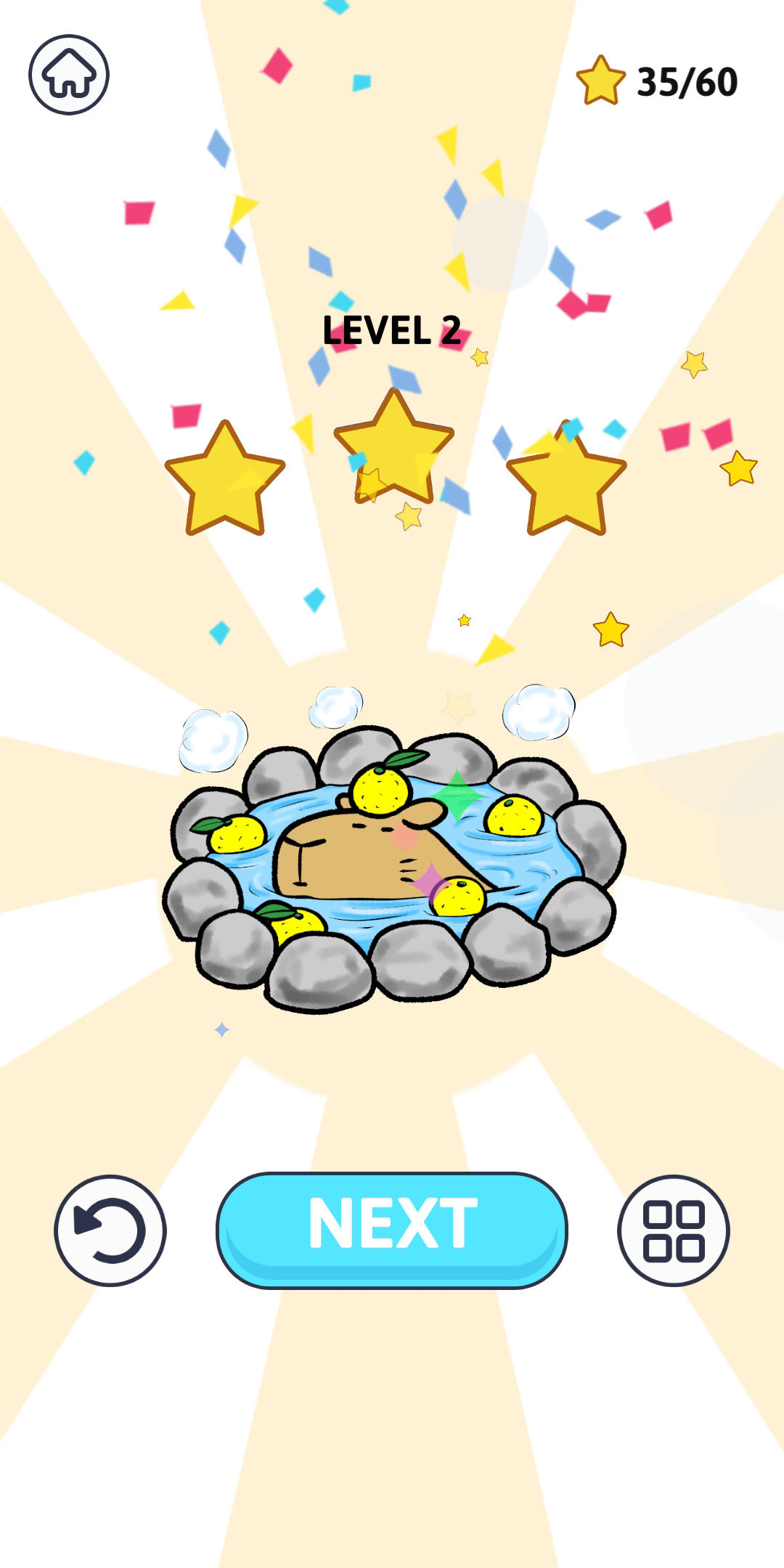Tap NEXT to continue to next level
Image resolution: width=784 pixels, height=1568 pixels.
392,1230
